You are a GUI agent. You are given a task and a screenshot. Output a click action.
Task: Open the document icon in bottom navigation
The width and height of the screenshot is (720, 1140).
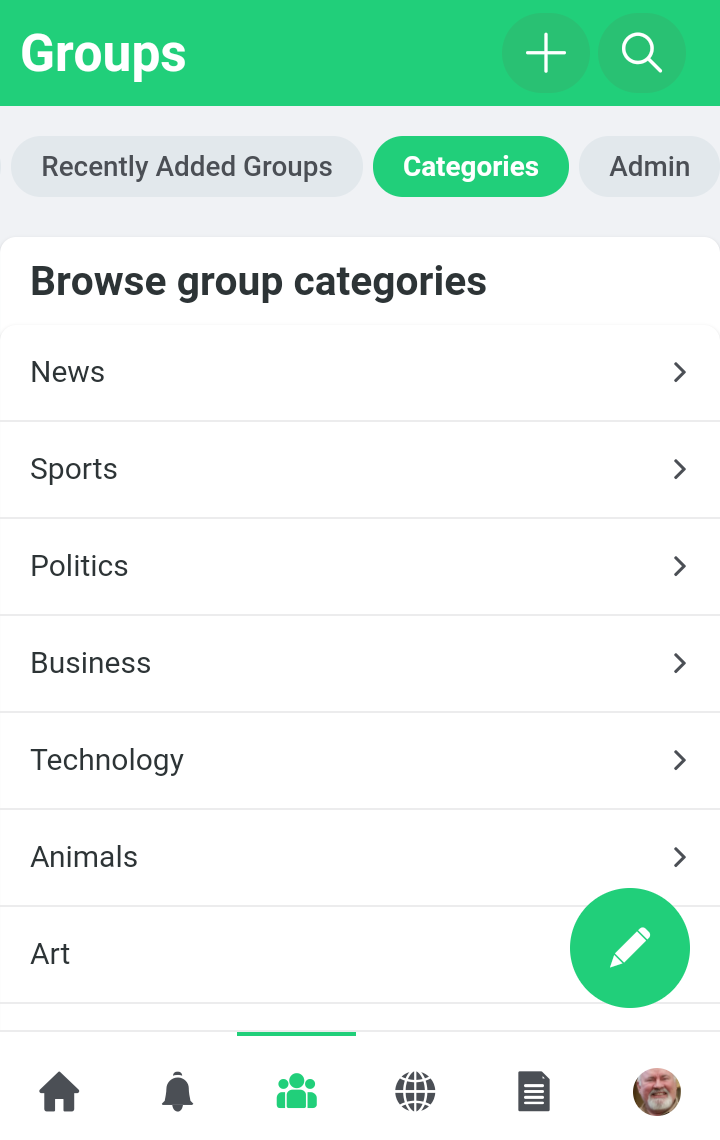533,1091
